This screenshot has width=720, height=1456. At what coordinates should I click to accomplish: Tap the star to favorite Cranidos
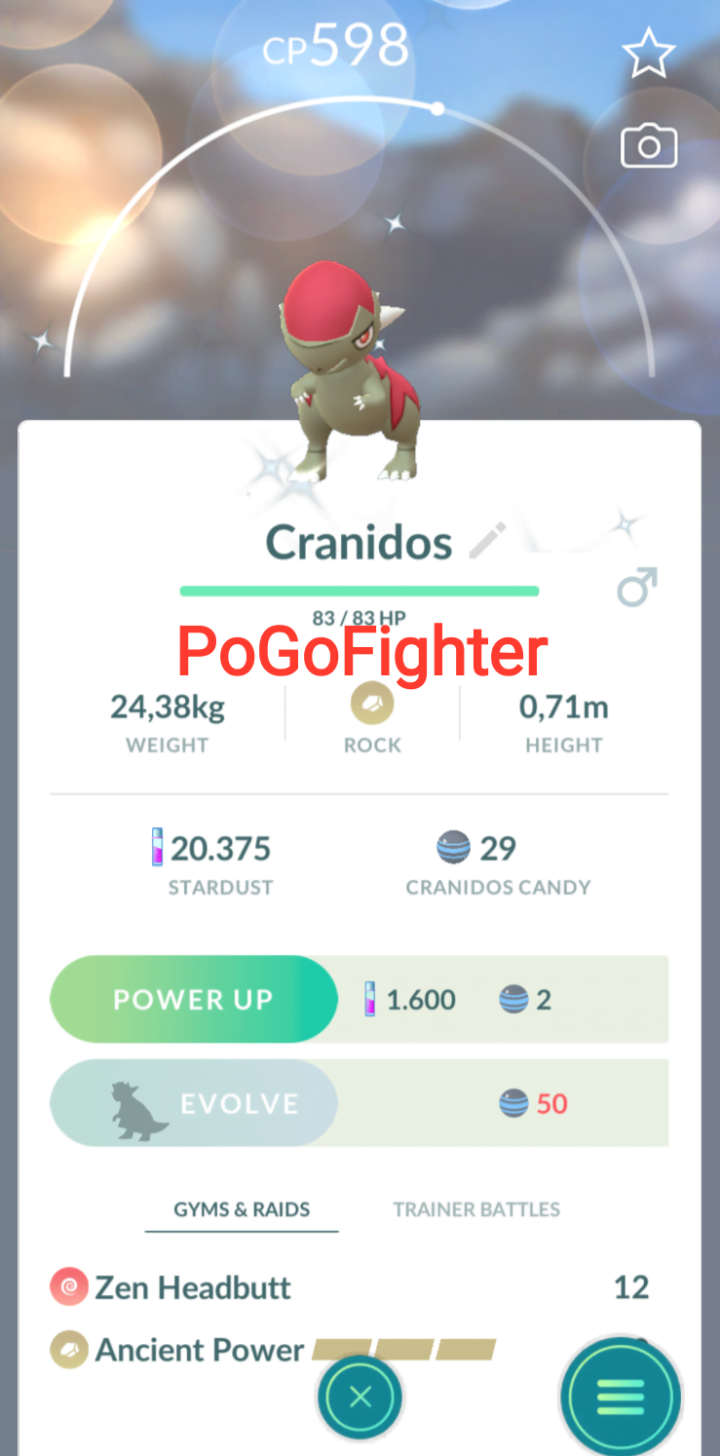point(649,52)
